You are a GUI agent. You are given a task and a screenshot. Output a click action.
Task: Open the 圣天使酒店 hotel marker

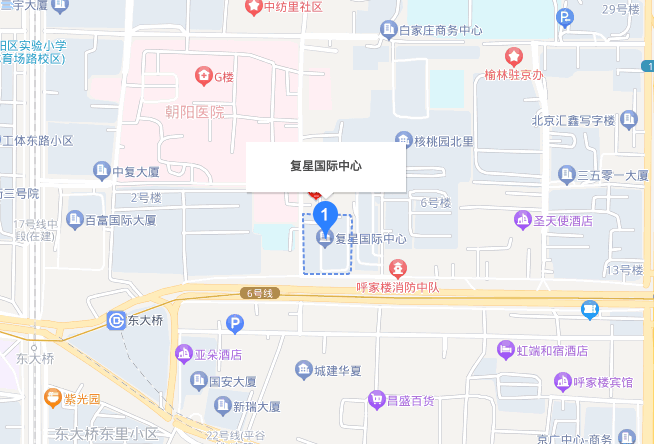(x=523, y=219)
